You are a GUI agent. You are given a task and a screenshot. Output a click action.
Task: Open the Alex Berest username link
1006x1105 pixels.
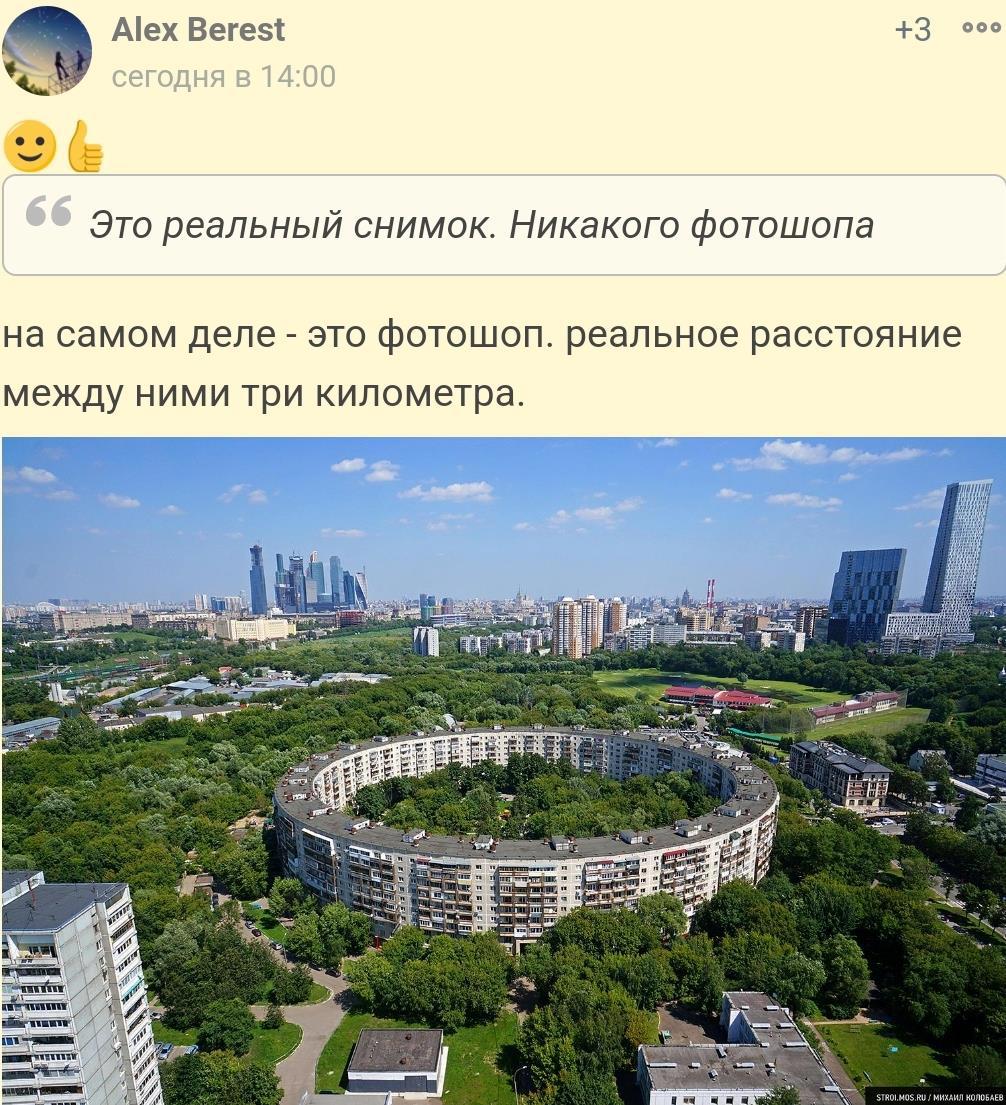pyautogui.click(x=198, y=30)
